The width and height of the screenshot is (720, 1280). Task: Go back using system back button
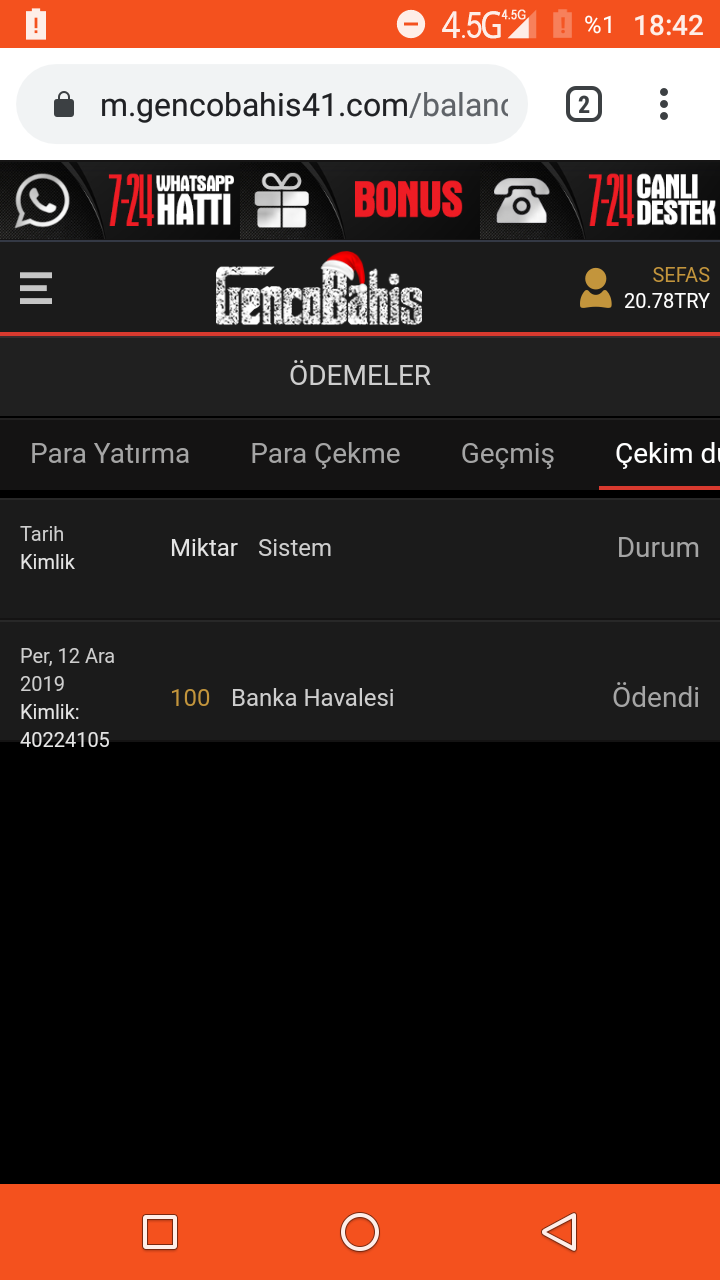pos(560,1232)
